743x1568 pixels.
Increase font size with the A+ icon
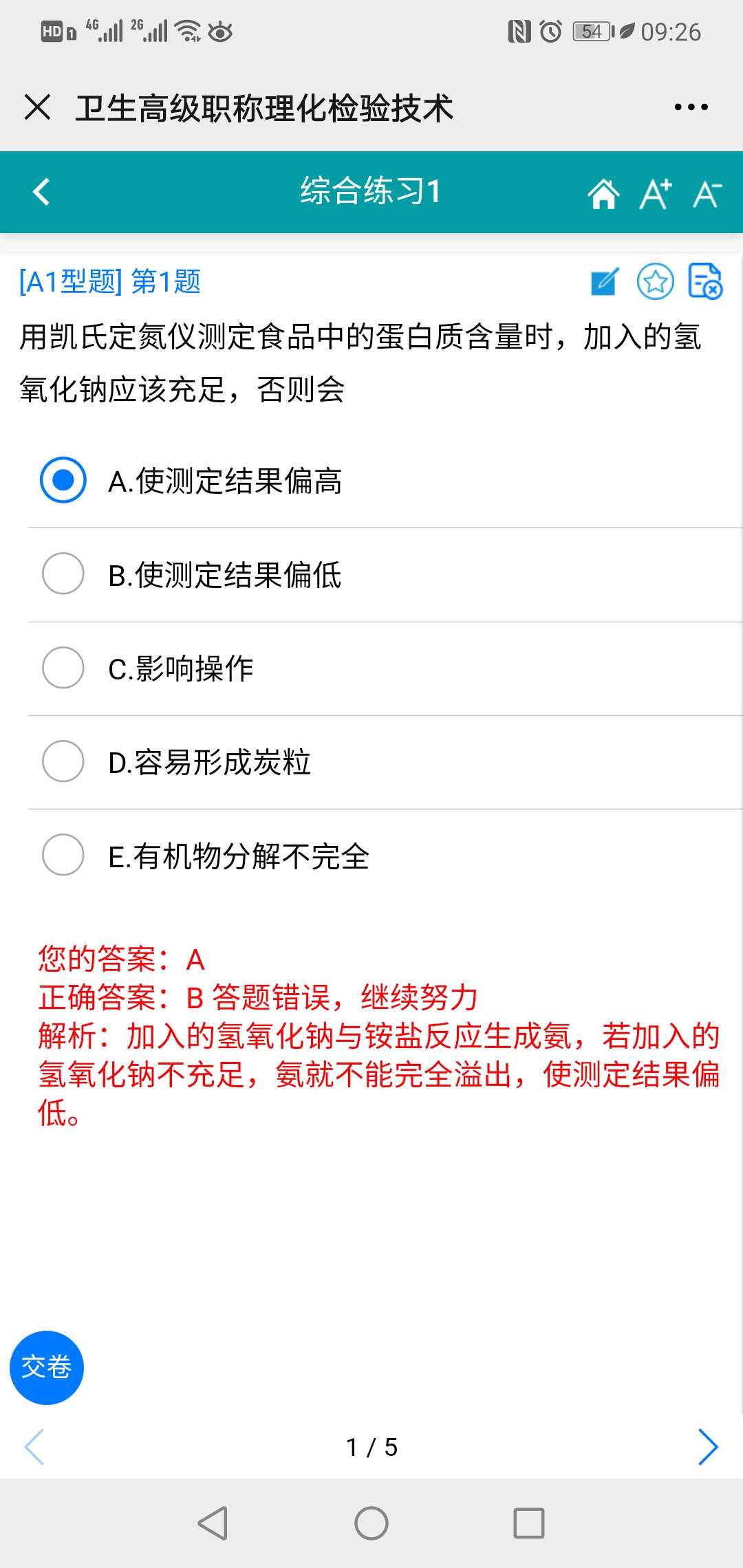coord(656,193)
